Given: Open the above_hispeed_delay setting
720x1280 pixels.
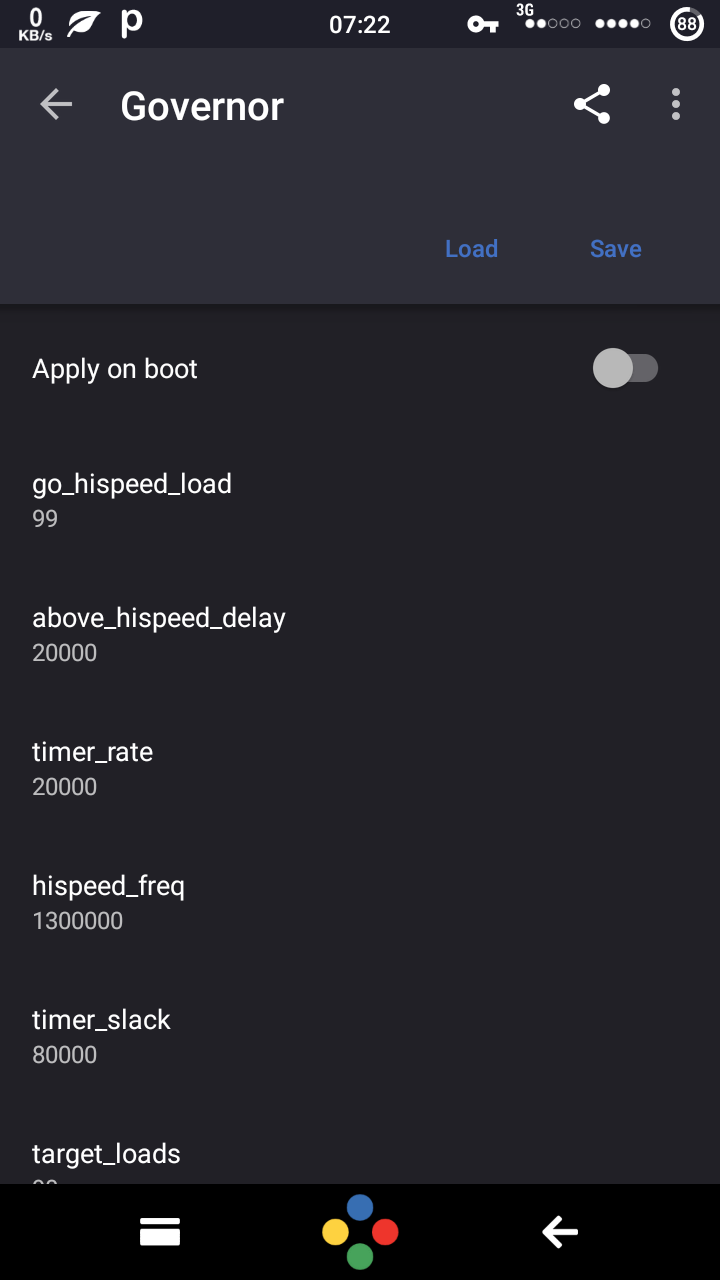Looking at the screenshot, I should tap(360, 634).
